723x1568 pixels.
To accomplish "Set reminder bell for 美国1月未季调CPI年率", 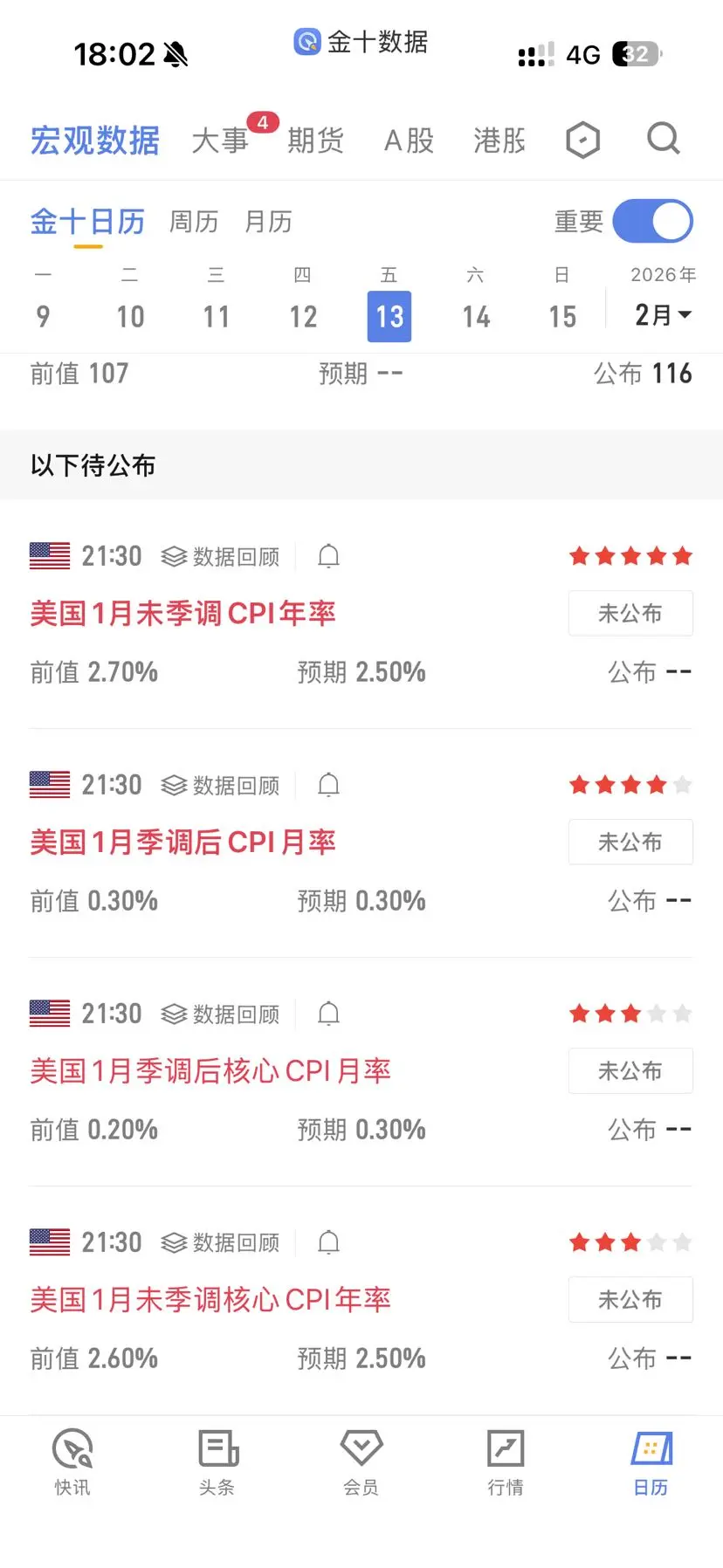I will pos(328,556).
